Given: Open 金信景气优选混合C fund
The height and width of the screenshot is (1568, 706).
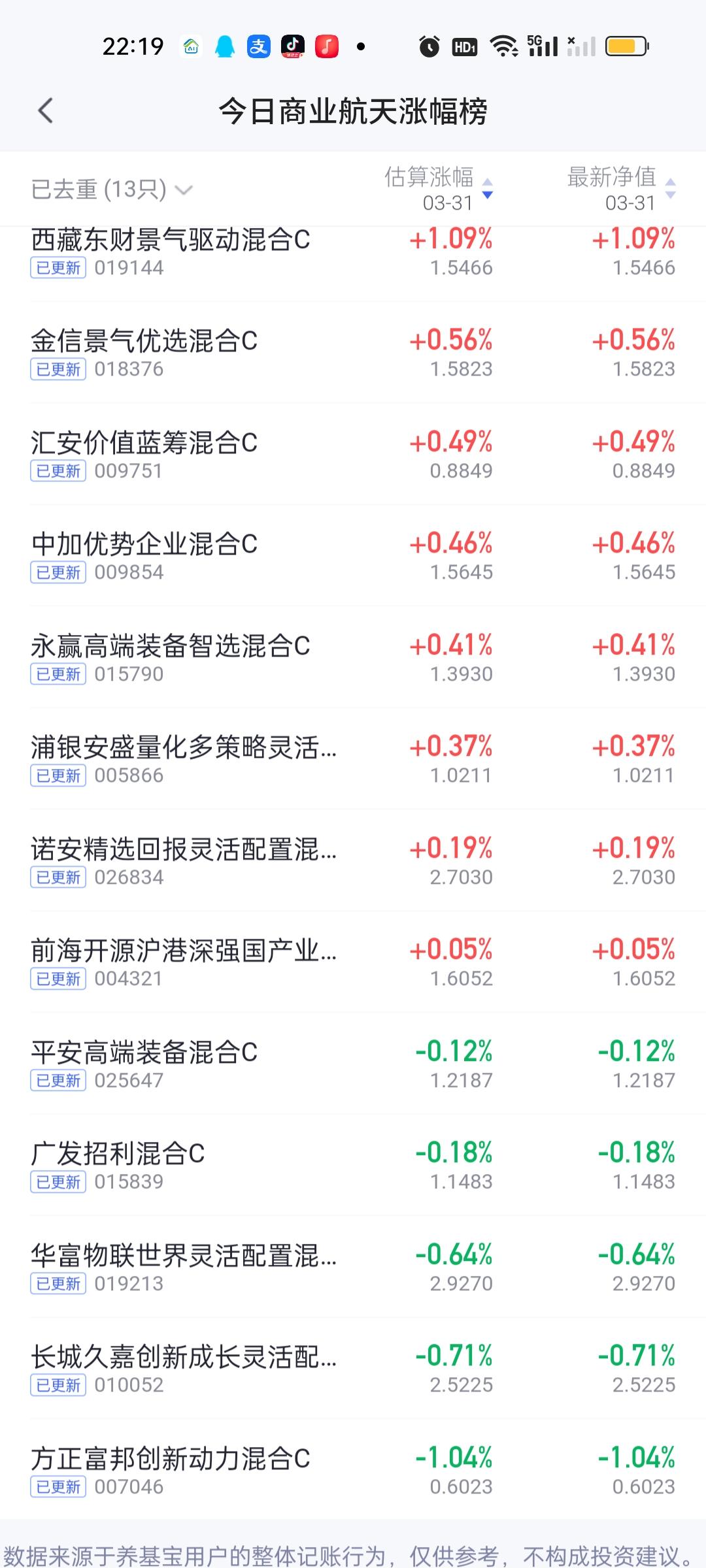Looking at the screenshot, I should pyautogui.click(x=144, y=353).
